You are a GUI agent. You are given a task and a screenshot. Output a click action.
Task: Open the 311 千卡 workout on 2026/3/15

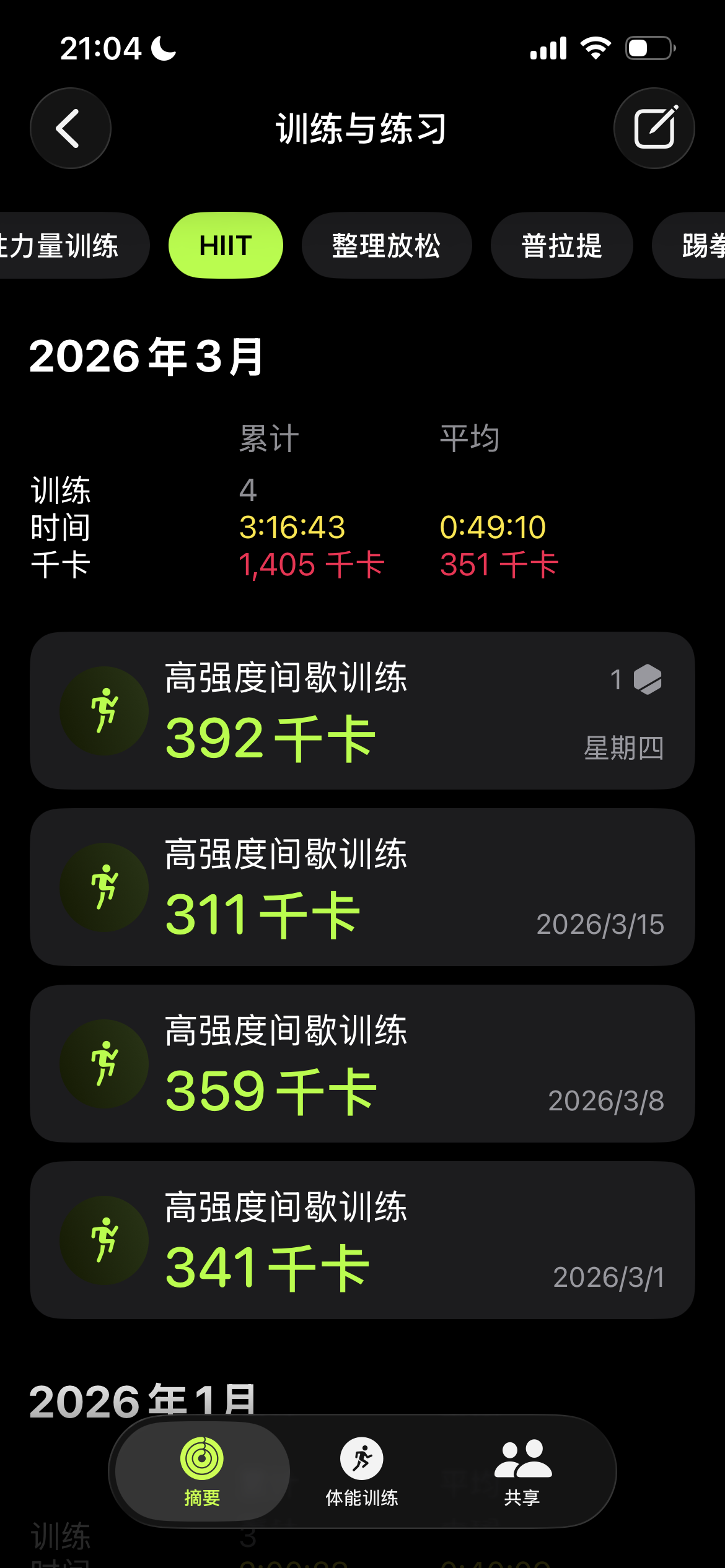tap(362, 887)
